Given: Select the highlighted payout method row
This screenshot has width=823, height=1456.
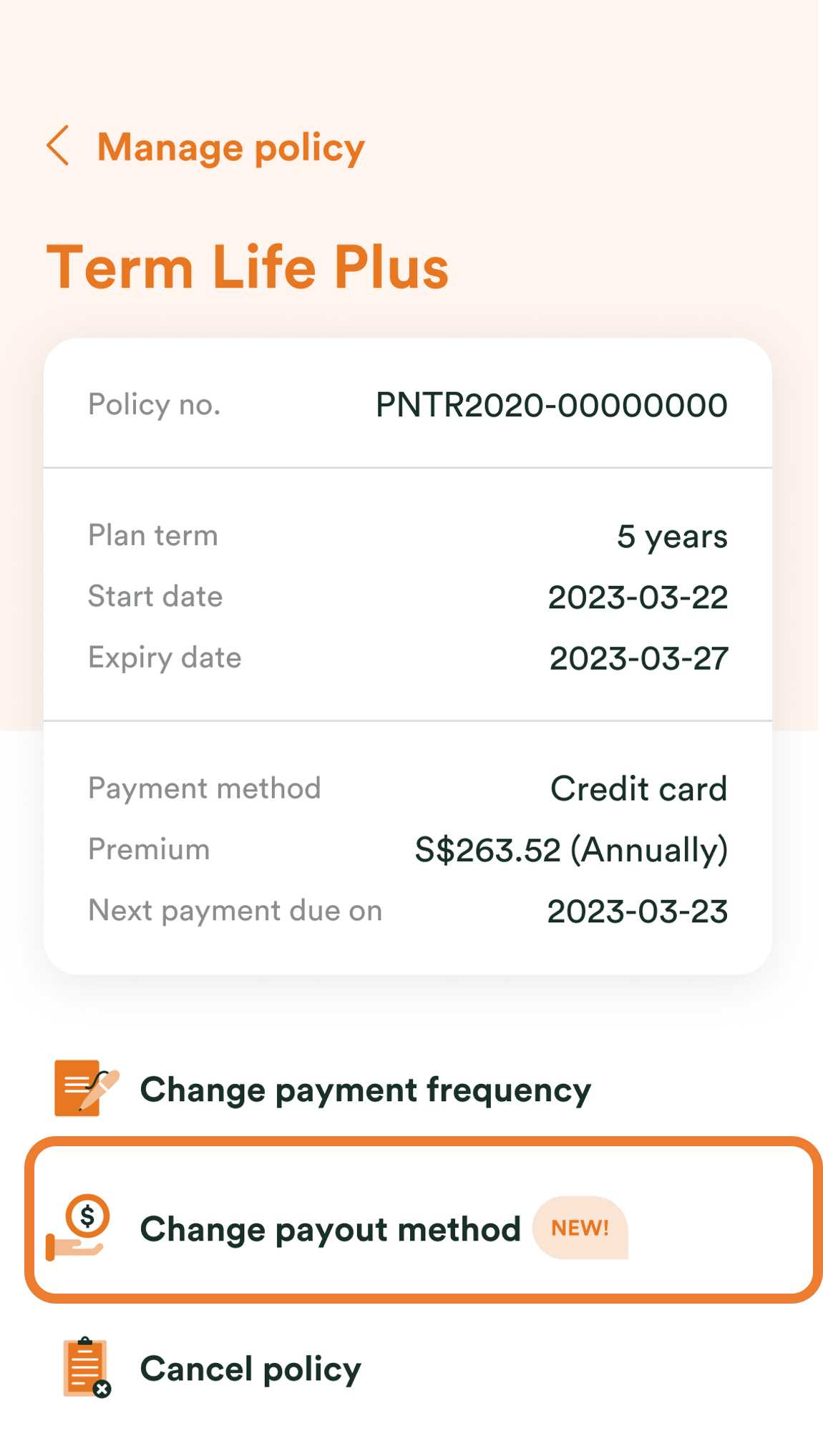Looking at the screenshot, I should [x=411, y=1228].
